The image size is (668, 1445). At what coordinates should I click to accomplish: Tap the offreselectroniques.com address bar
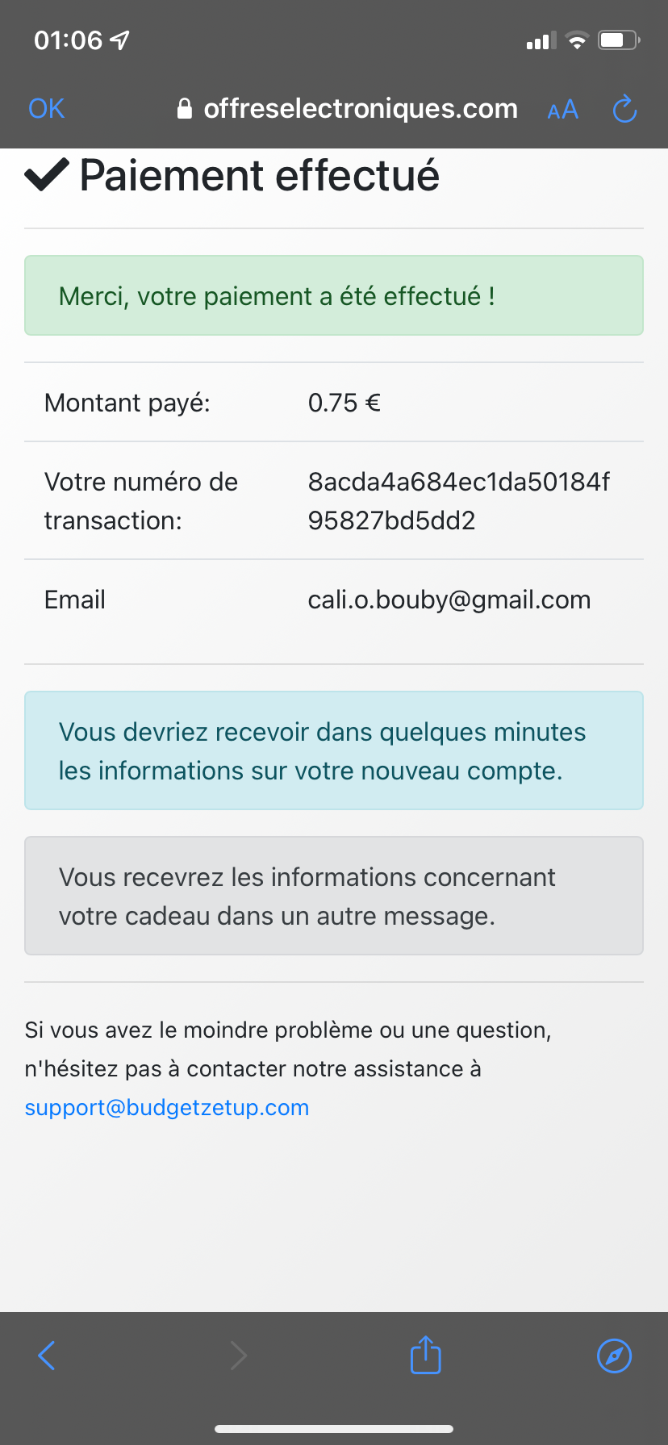coord(348,109)
